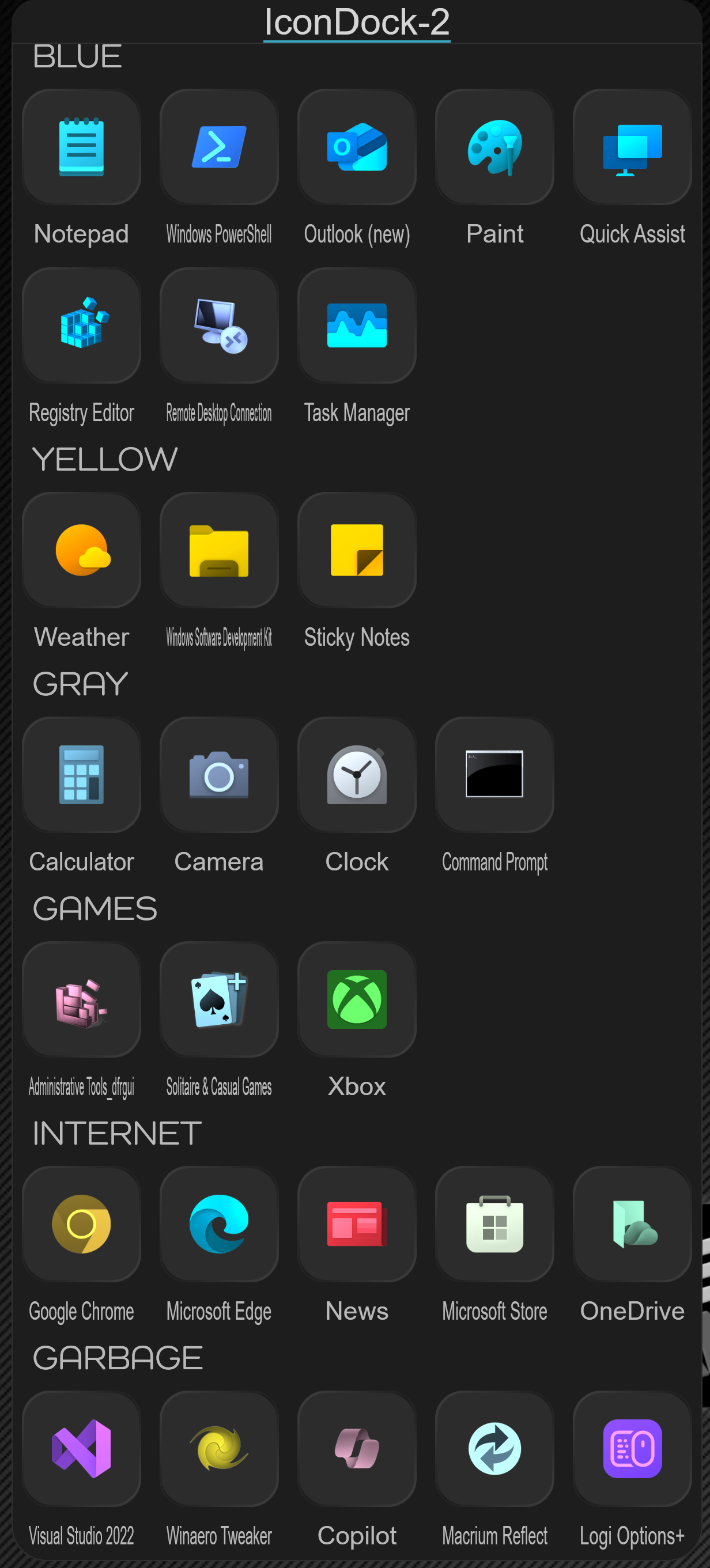Launch Windows PowerShell

coord(218,147)
